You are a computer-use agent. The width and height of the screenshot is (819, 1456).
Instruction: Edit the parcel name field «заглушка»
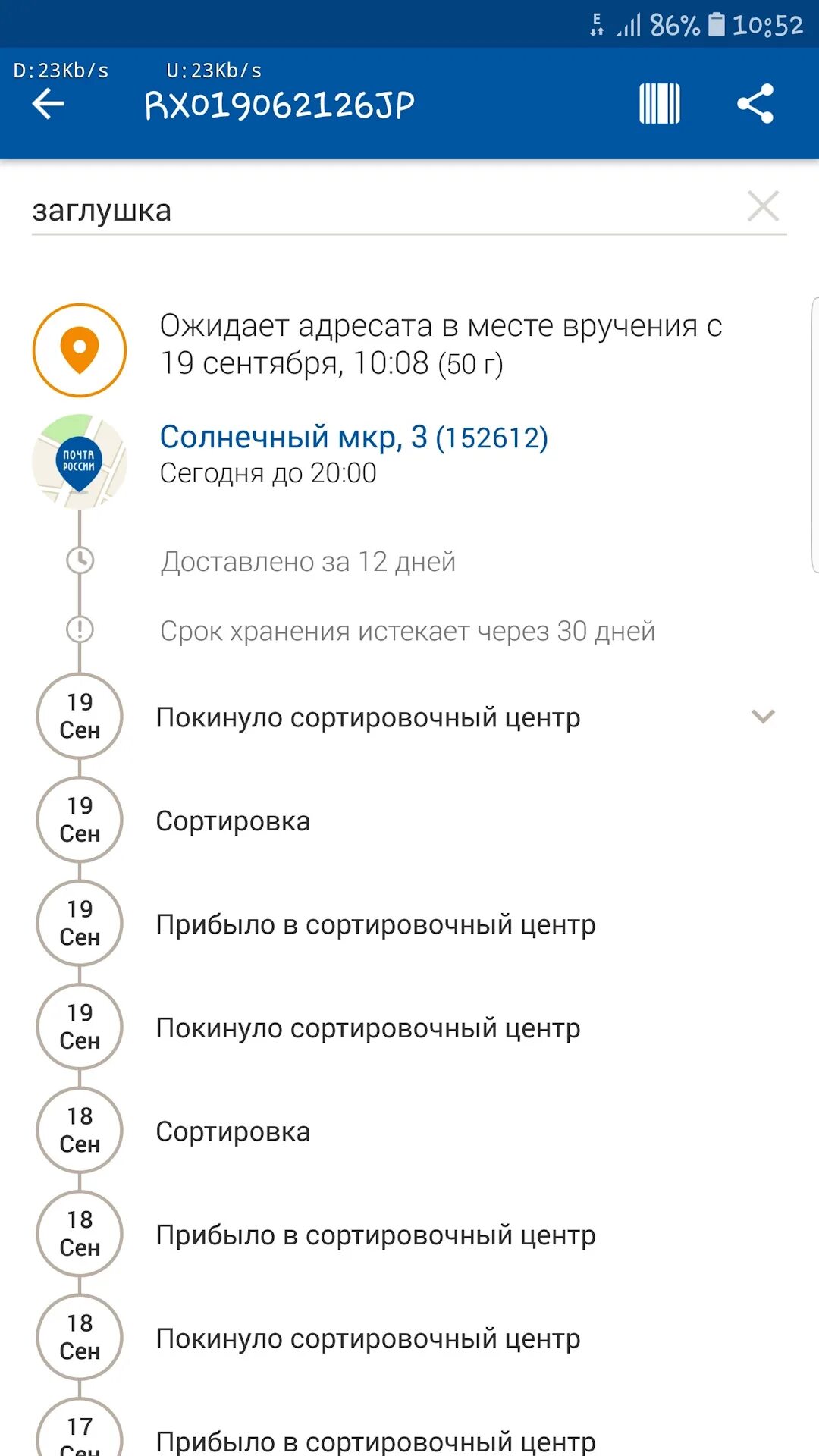(379, 210)
